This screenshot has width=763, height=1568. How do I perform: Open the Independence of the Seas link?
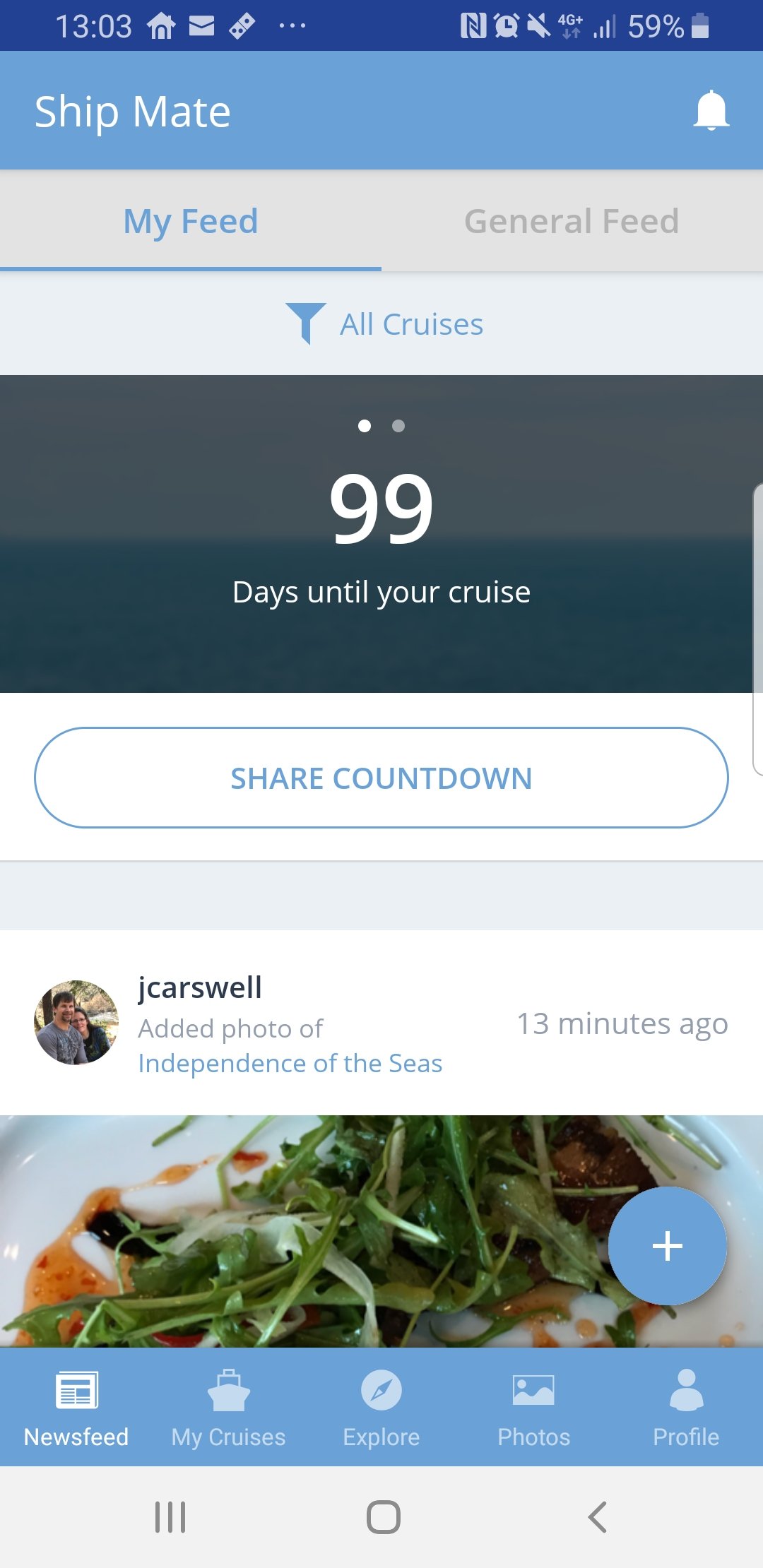pyautogui.click(x=290, y=1063)
